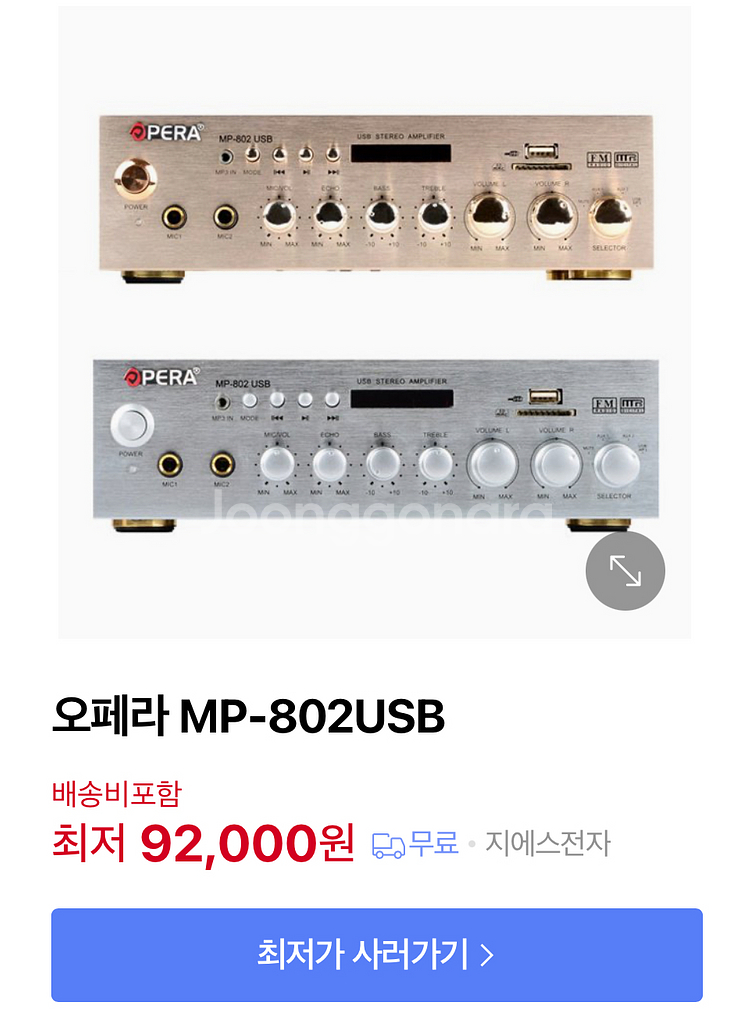Tap the 최저가 사러가기 button
750x1036 pixels.
tap(376, 954)
